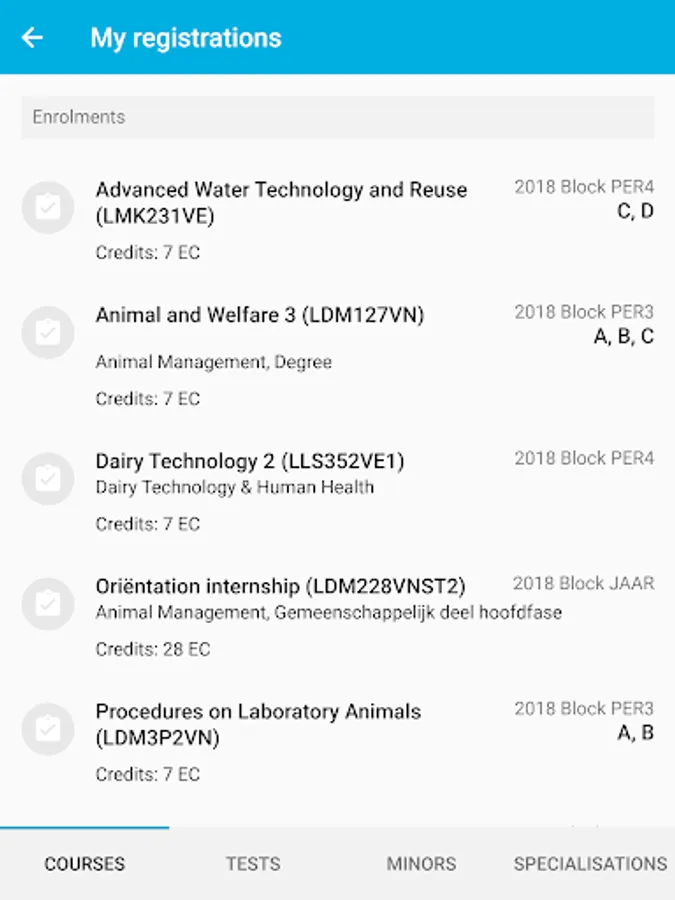The height and width of the screenshot is (900, 675).
Task: Go back using the arrow icon
Action: pos(33,38)
